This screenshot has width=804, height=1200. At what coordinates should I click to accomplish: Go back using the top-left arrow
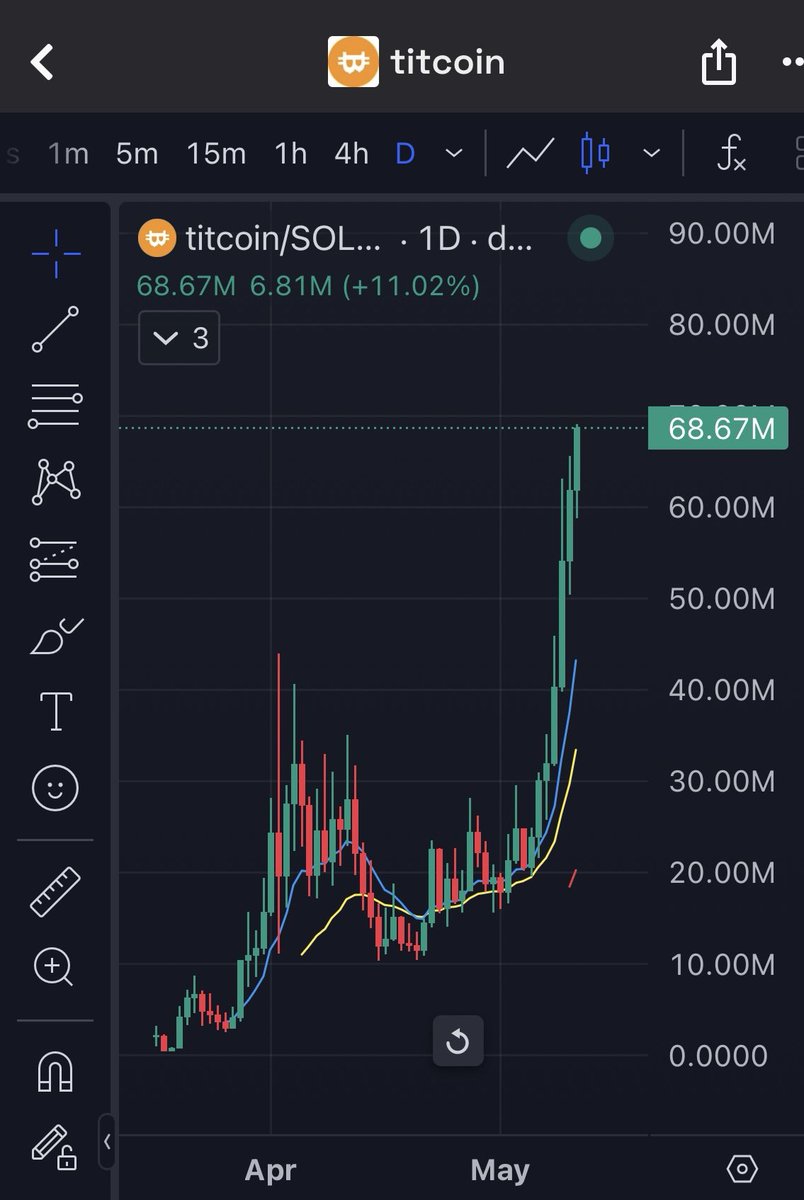tap(41, 63)
